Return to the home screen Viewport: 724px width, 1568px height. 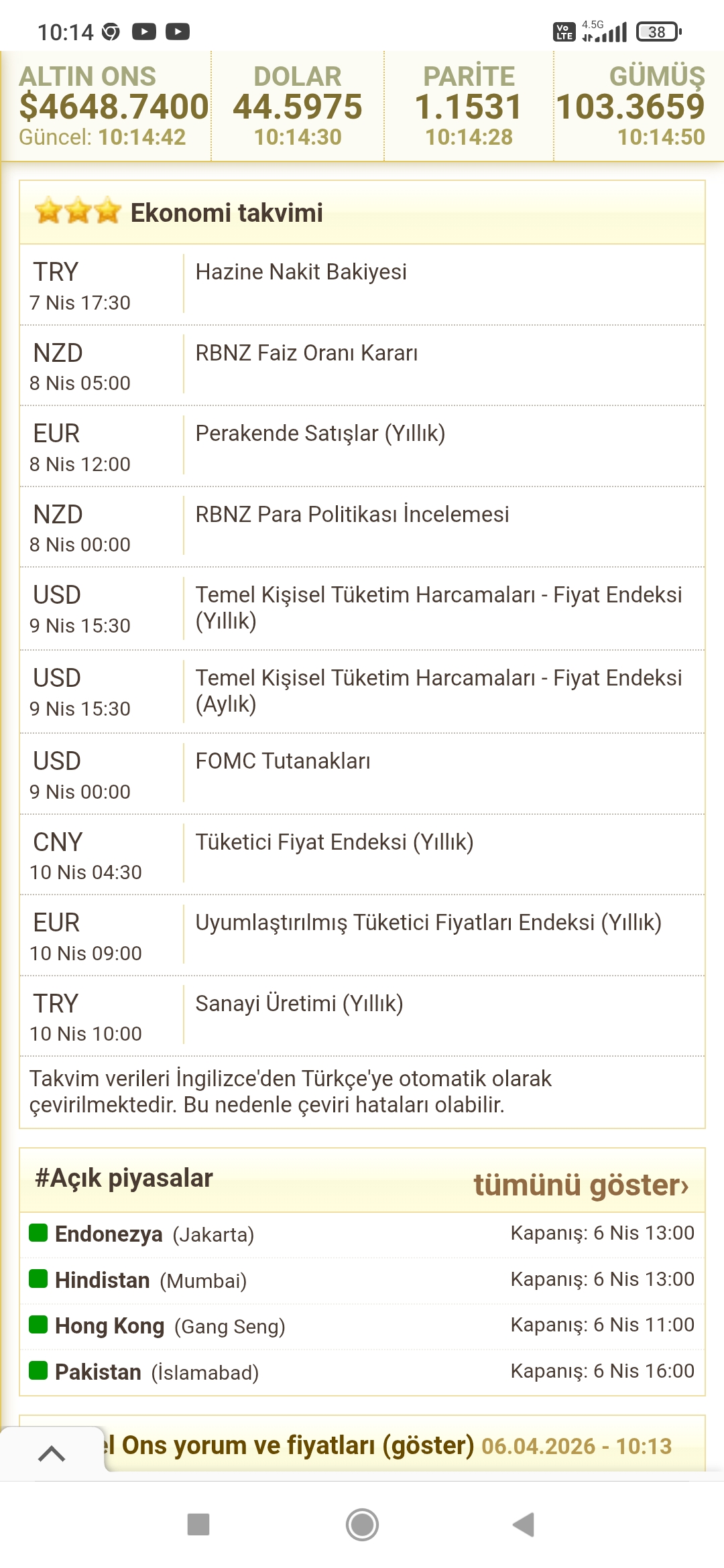coord(362,1524)
